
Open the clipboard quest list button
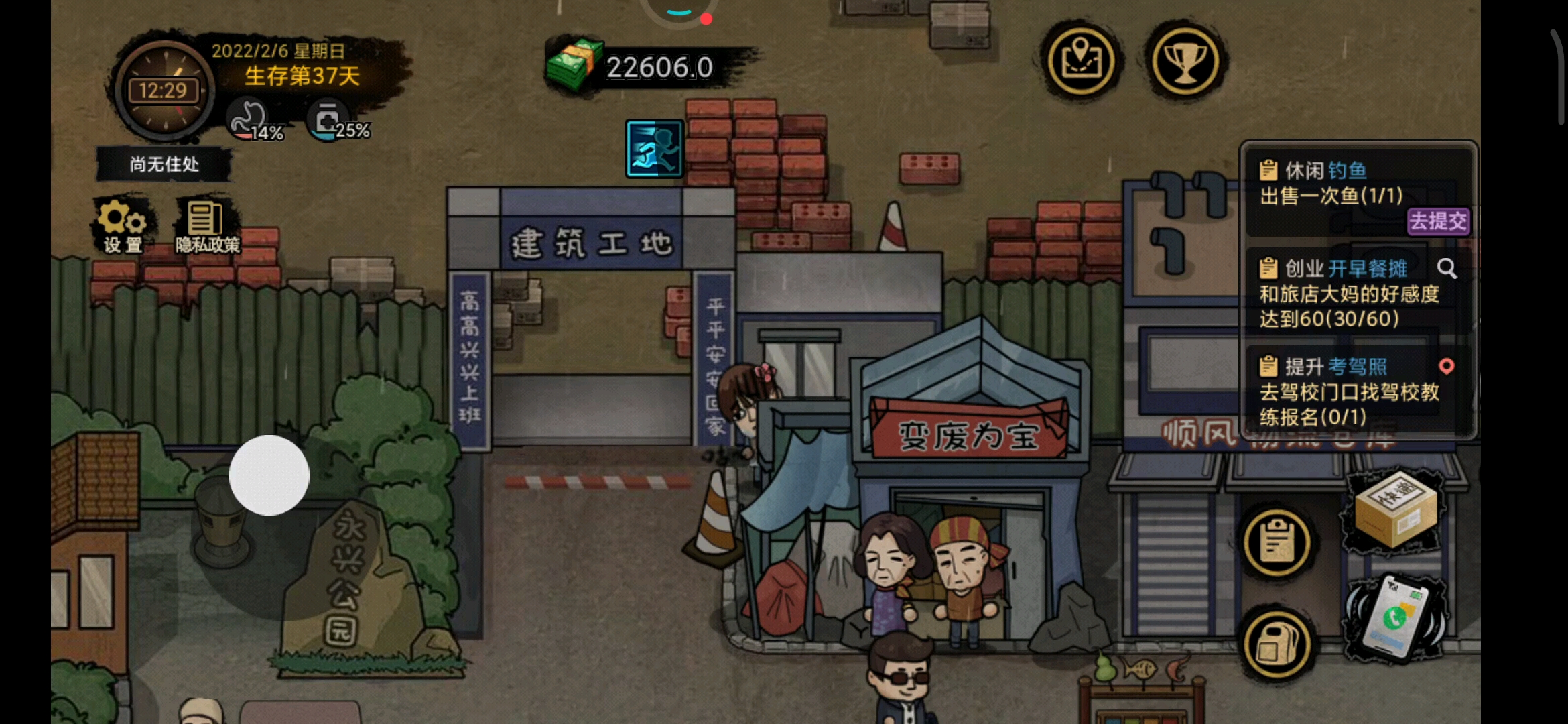1277,543
